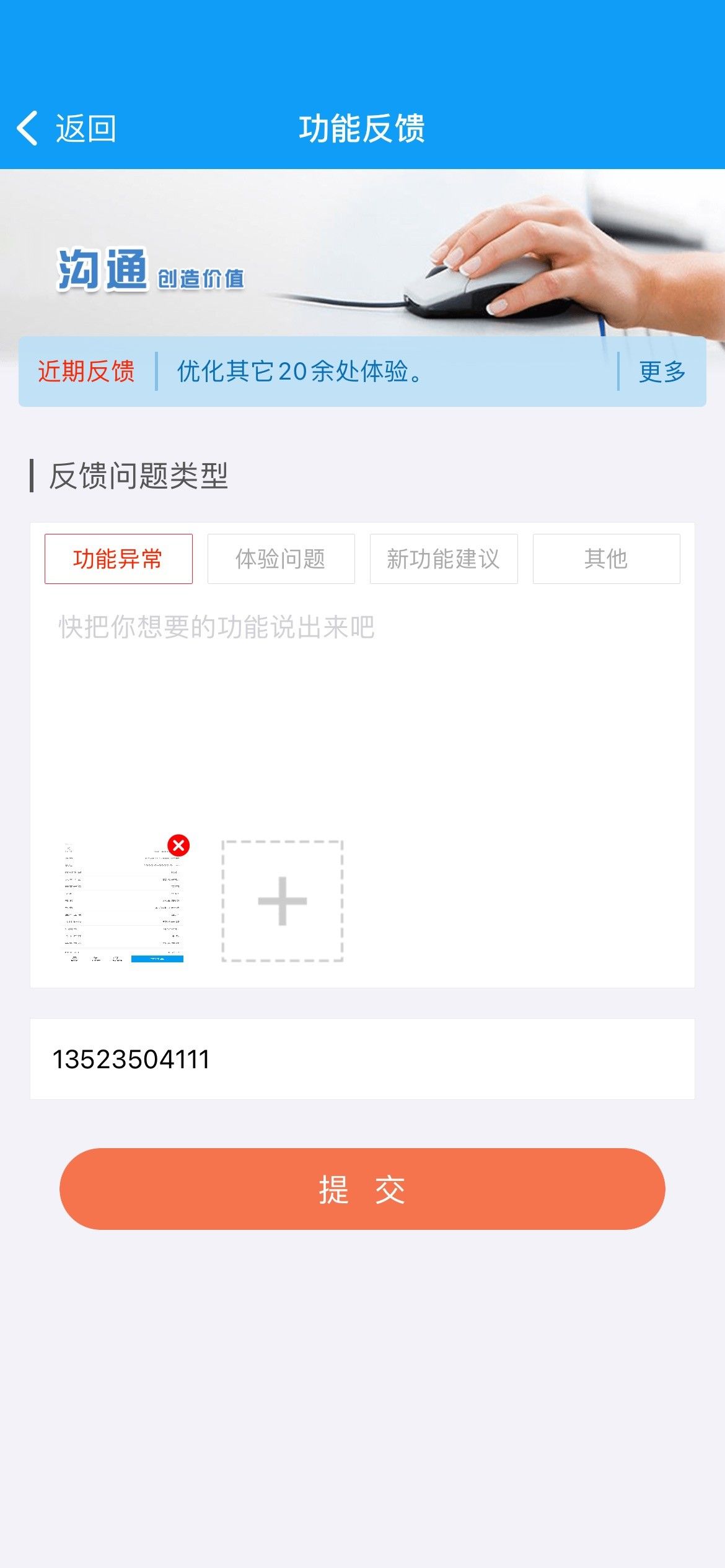Open 更多 recent feedback
The height and width of the screenshot is (1568, 725).
tap(662, 372)
